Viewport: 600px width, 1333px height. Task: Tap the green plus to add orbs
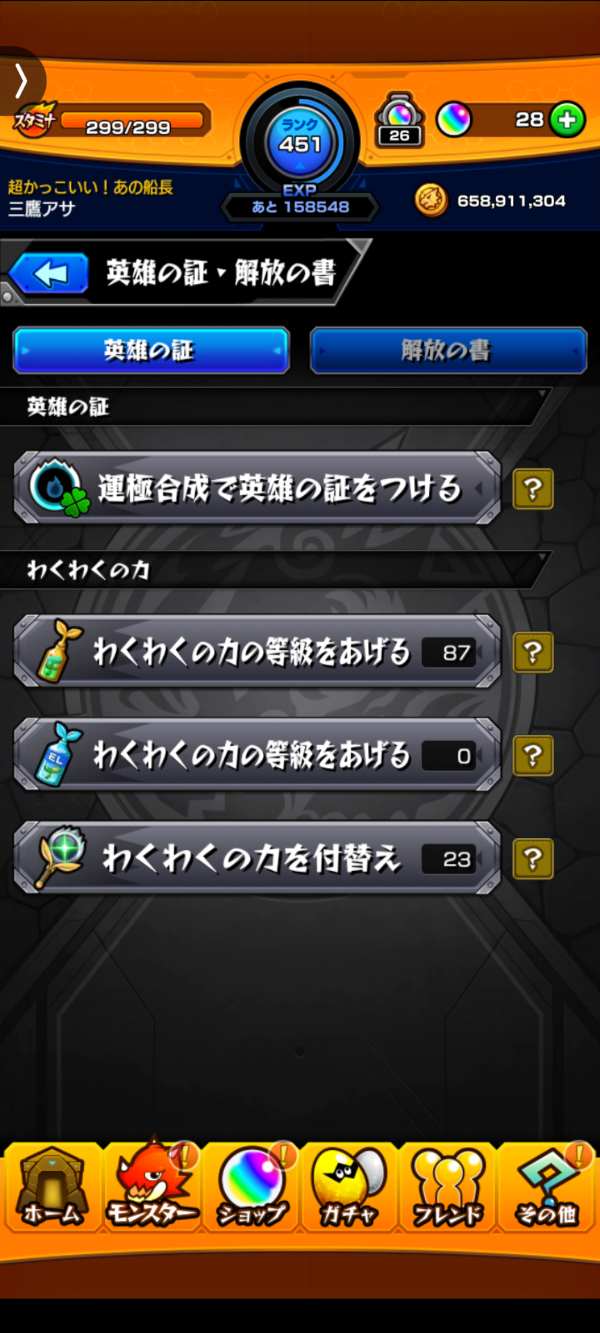(x=567, y=120)
